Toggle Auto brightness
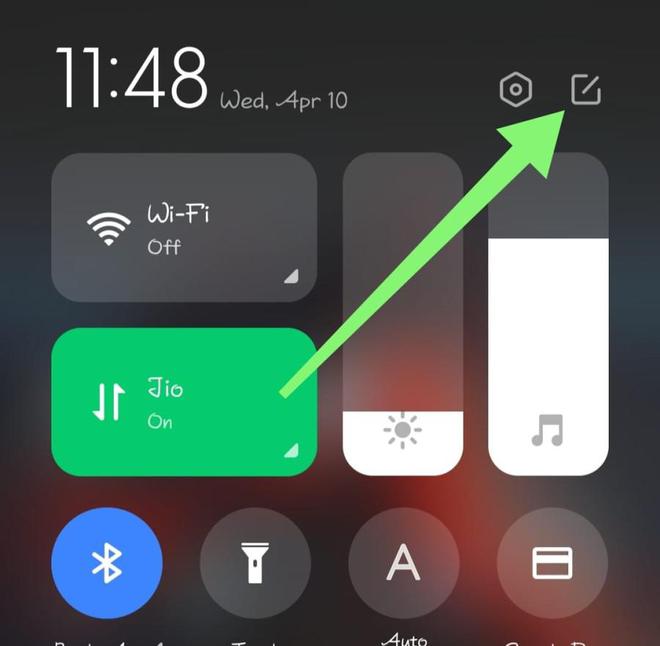Viewport: 660px width, 646px height. (403, 563)
